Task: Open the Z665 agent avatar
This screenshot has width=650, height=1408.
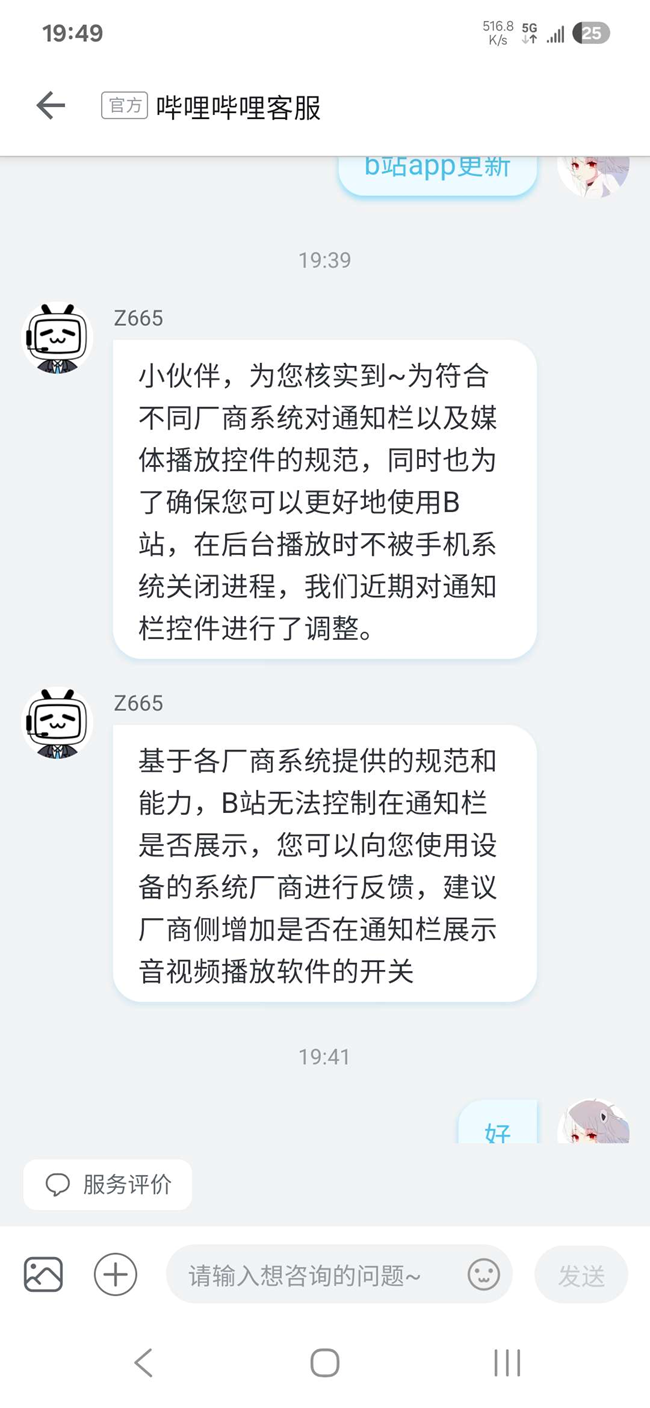Action: pos(57,339)
